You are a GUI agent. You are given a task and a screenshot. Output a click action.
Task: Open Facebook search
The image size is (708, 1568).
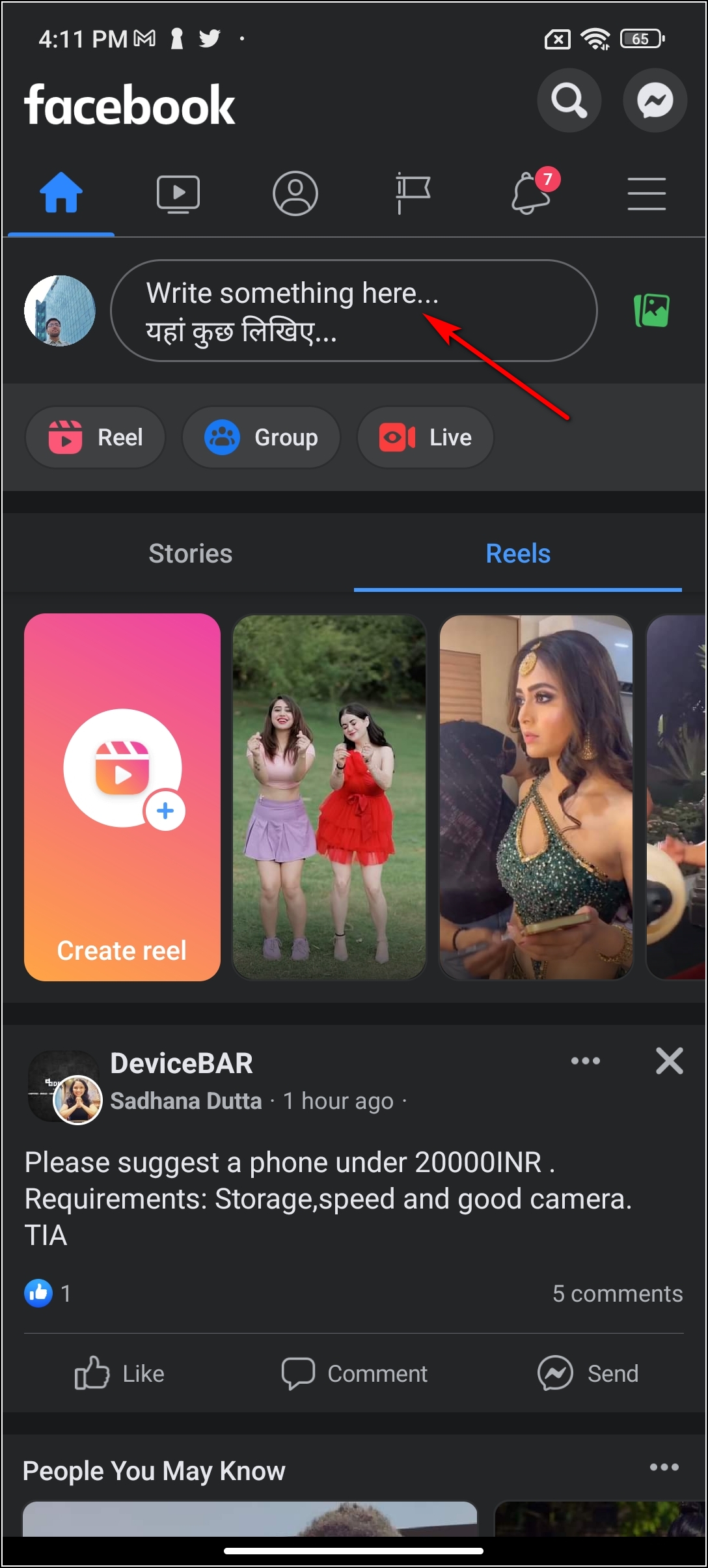pyautogui.click(x=569, y=100)
